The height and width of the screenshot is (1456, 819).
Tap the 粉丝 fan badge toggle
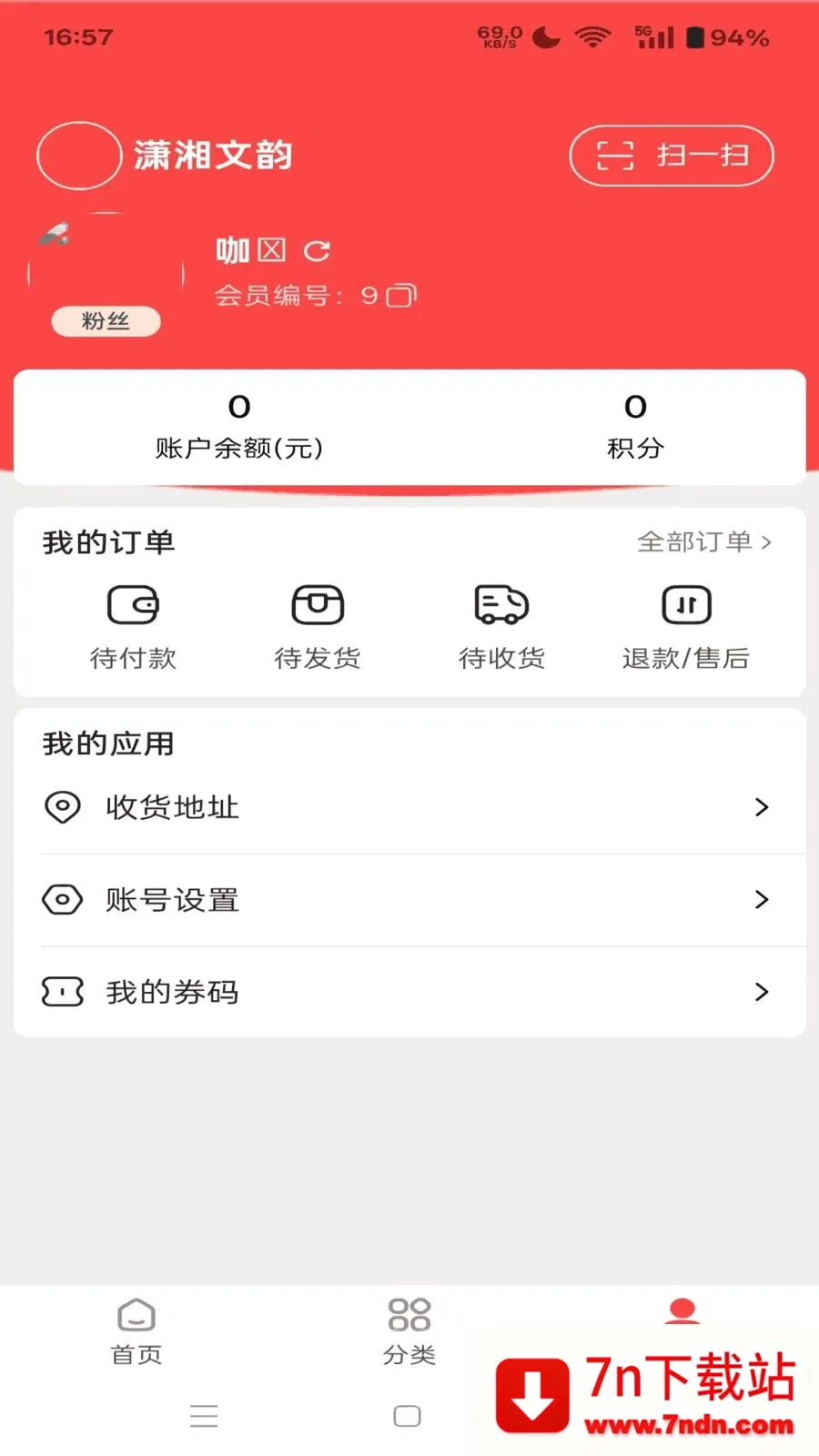pyautogui.click(x=106, y=321)
